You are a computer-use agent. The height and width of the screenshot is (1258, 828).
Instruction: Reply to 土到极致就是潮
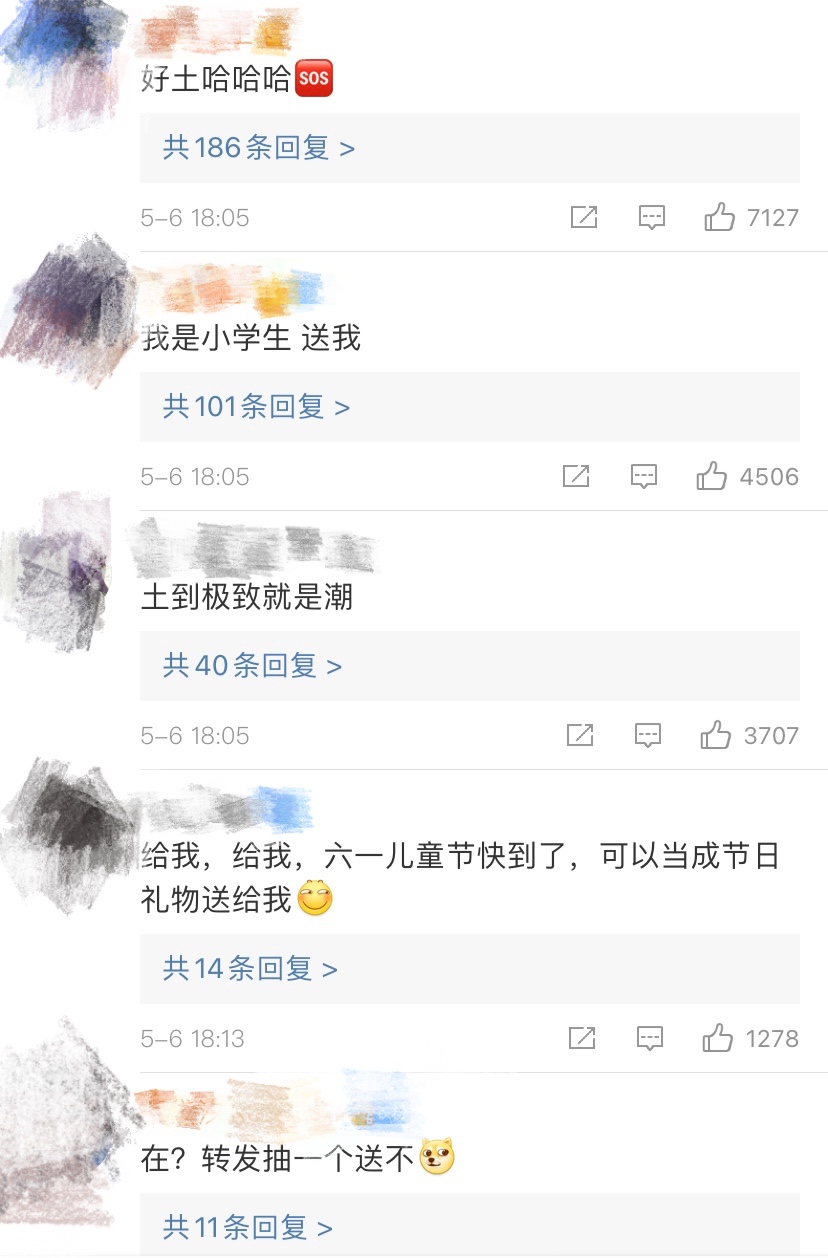coord(648,735)
